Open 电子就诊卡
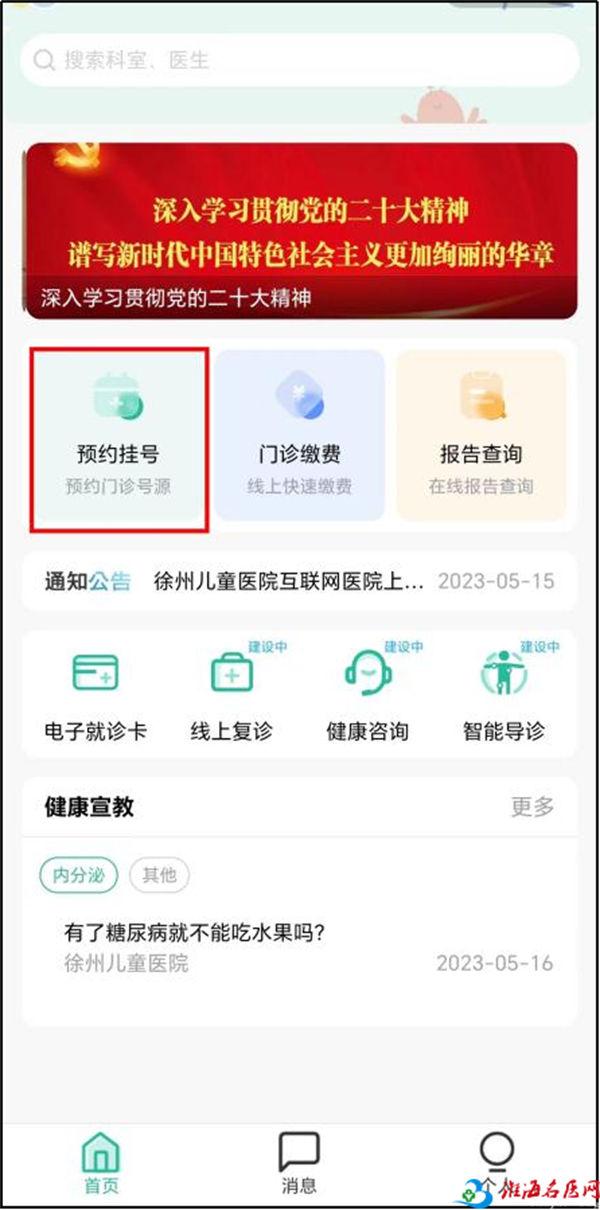Image resolution: width=600 pixels, height=1210 pixels. (x=96, y=695)
